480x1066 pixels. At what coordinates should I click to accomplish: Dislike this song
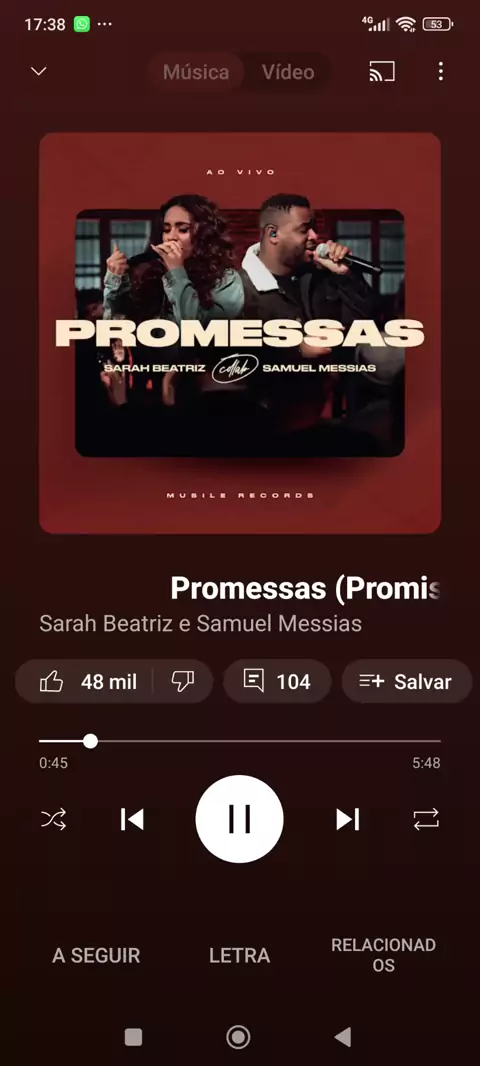(x=182, y=681)
